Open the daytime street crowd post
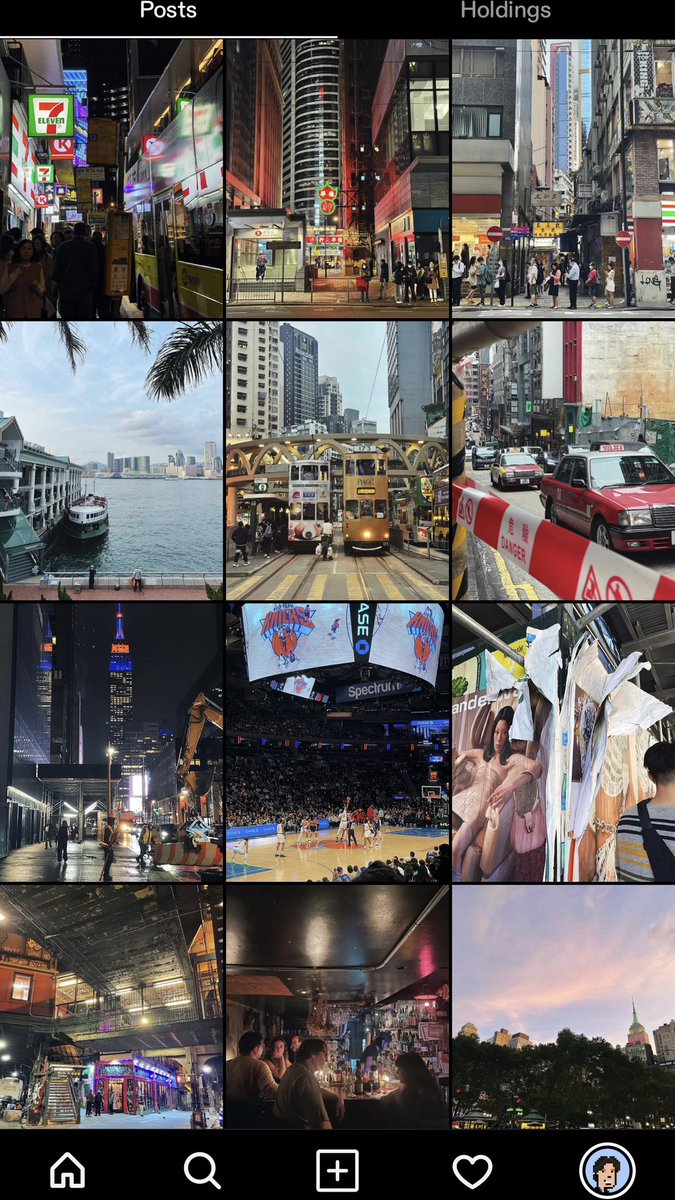675x1200 pixels. [563, 179]
